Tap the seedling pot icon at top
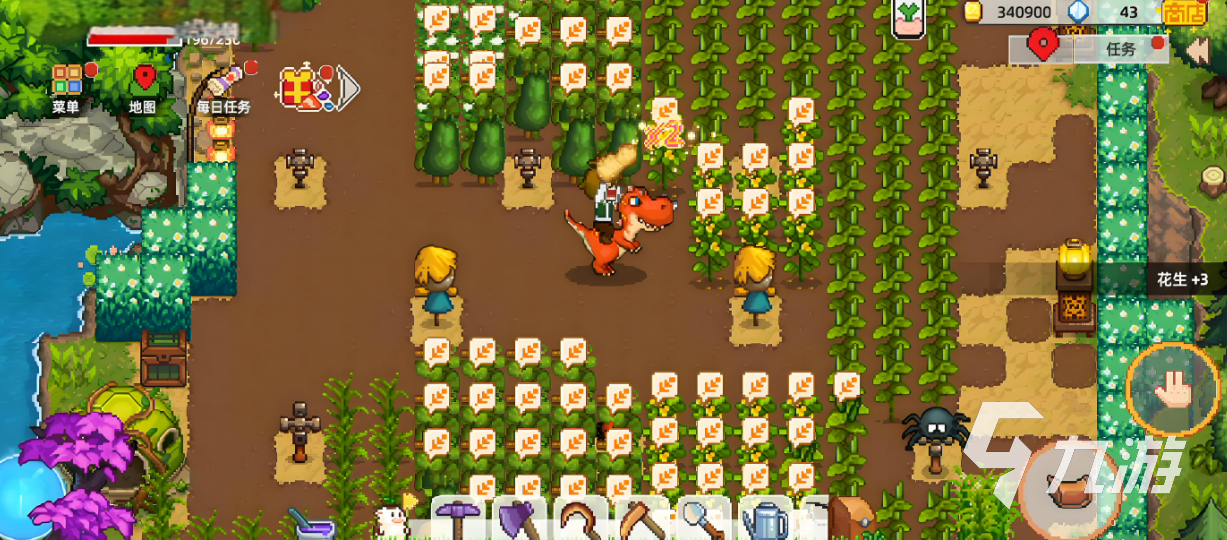Screen dimensions: 1227x540 click(x=910, y=16)
